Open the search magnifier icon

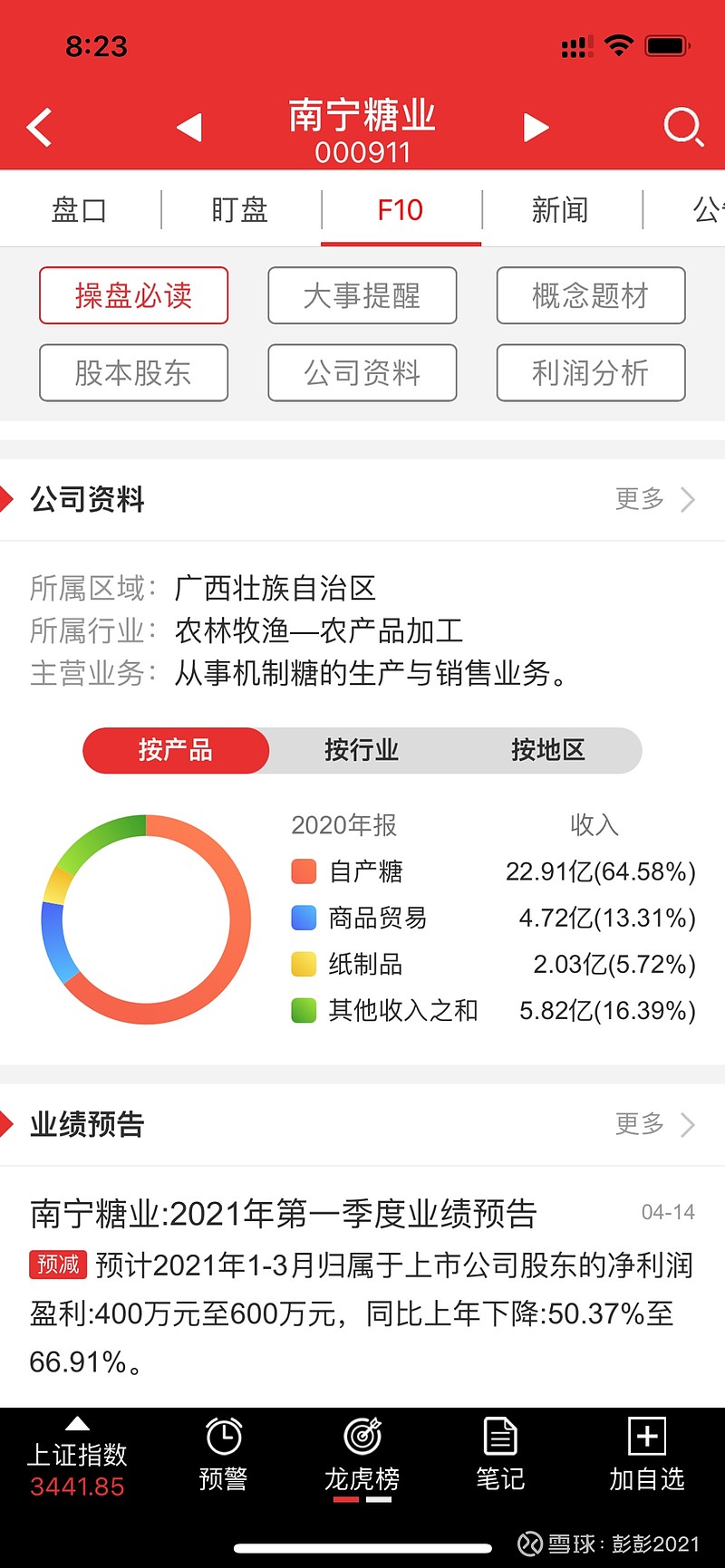point(683,128)
